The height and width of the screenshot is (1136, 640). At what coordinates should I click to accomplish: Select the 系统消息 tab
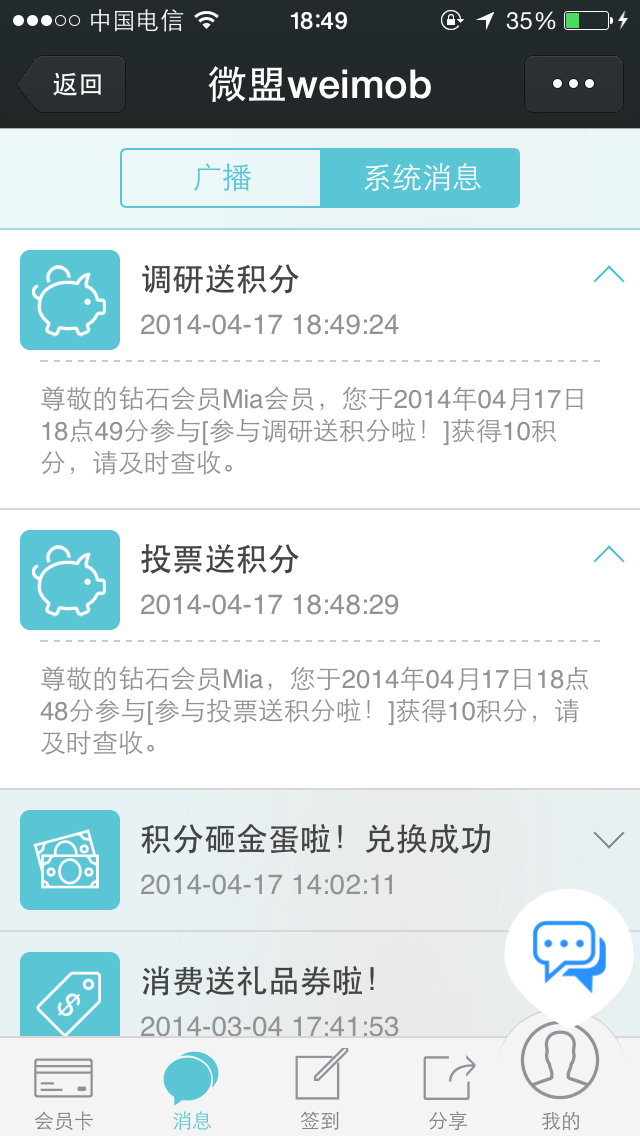click(420, 178)
